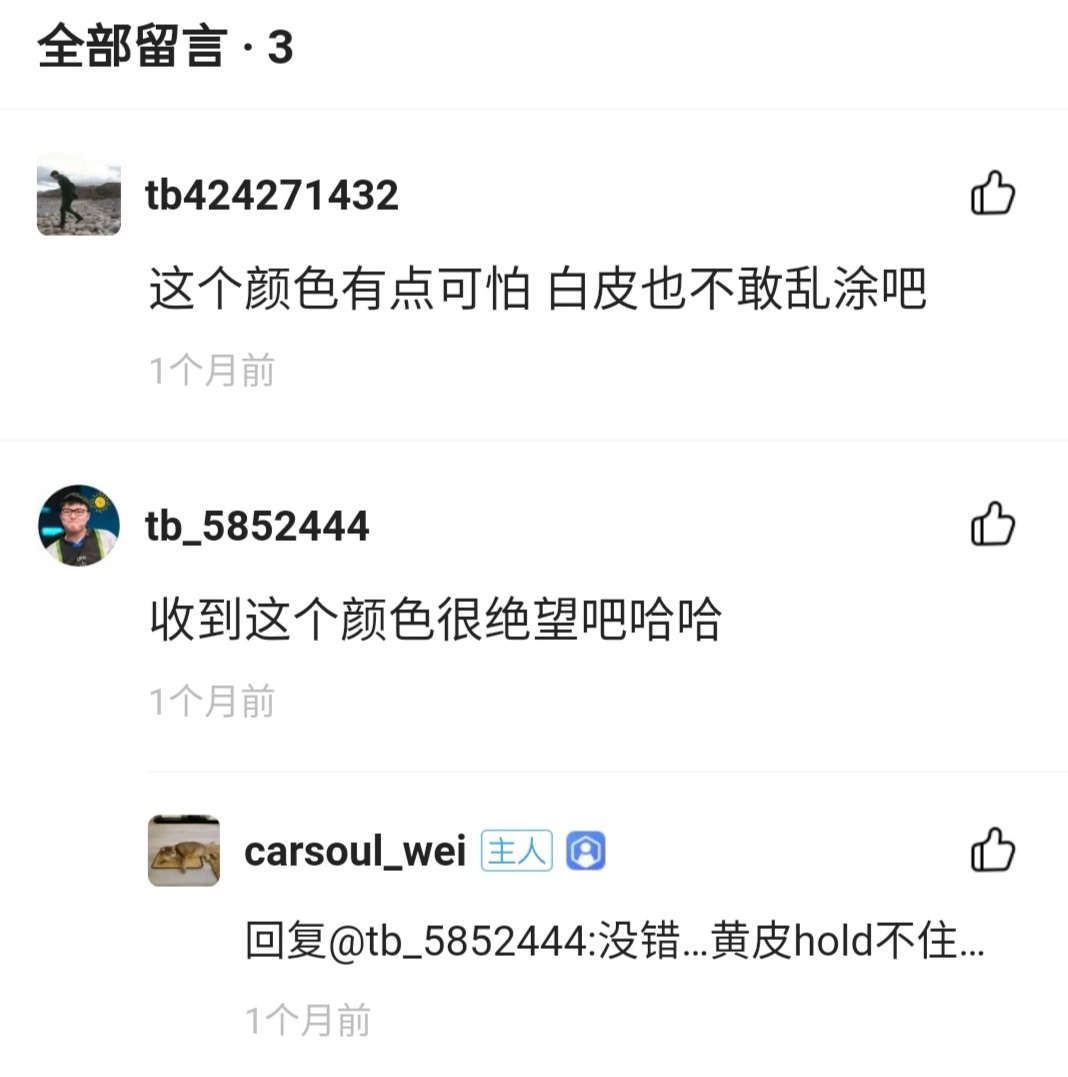Click carsoul_wei's blue member badge icon
Screen dimensions: 1068x1077
[587, 850]
